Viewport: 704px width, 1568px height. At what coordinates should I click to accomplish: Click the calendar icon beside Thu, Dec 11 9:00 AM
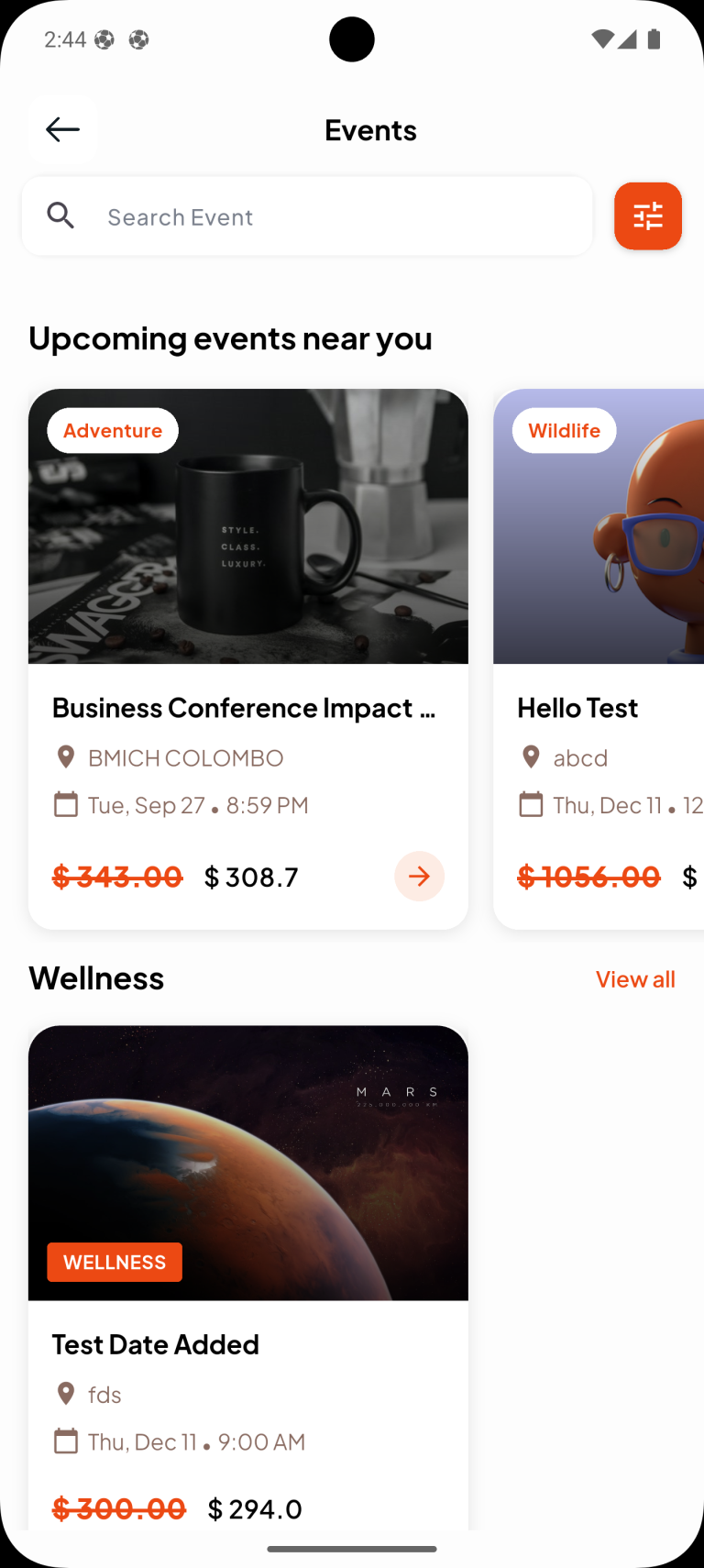coord(65,1441)
